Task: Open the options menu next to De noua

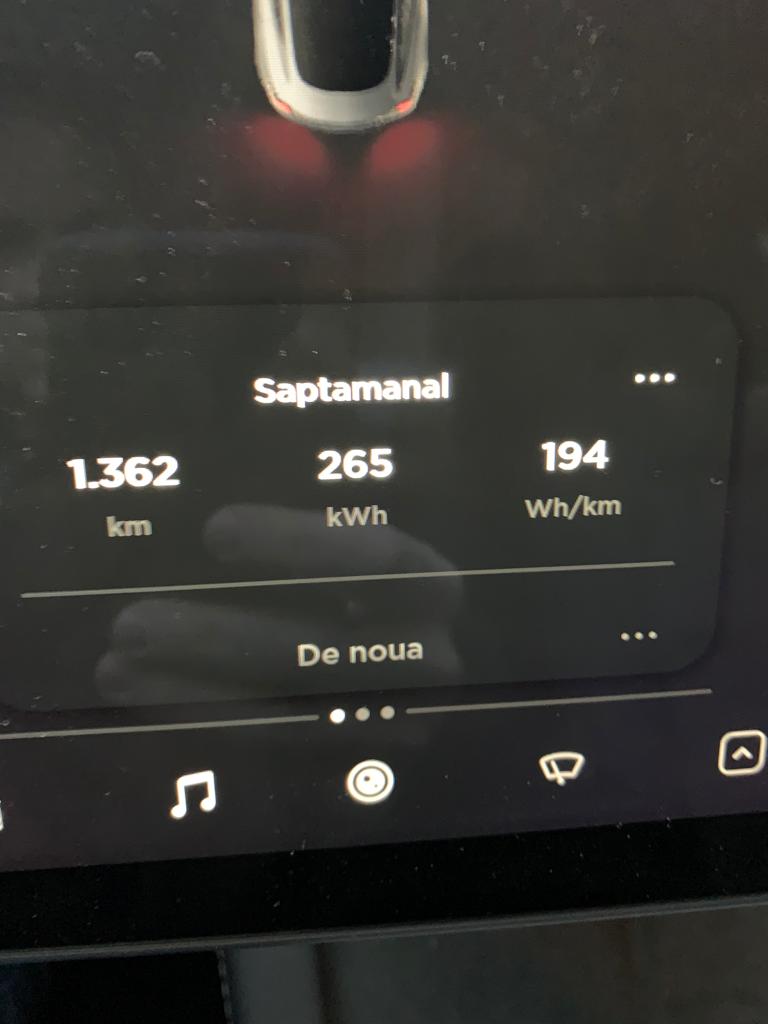Action: [x=639, y=635]
